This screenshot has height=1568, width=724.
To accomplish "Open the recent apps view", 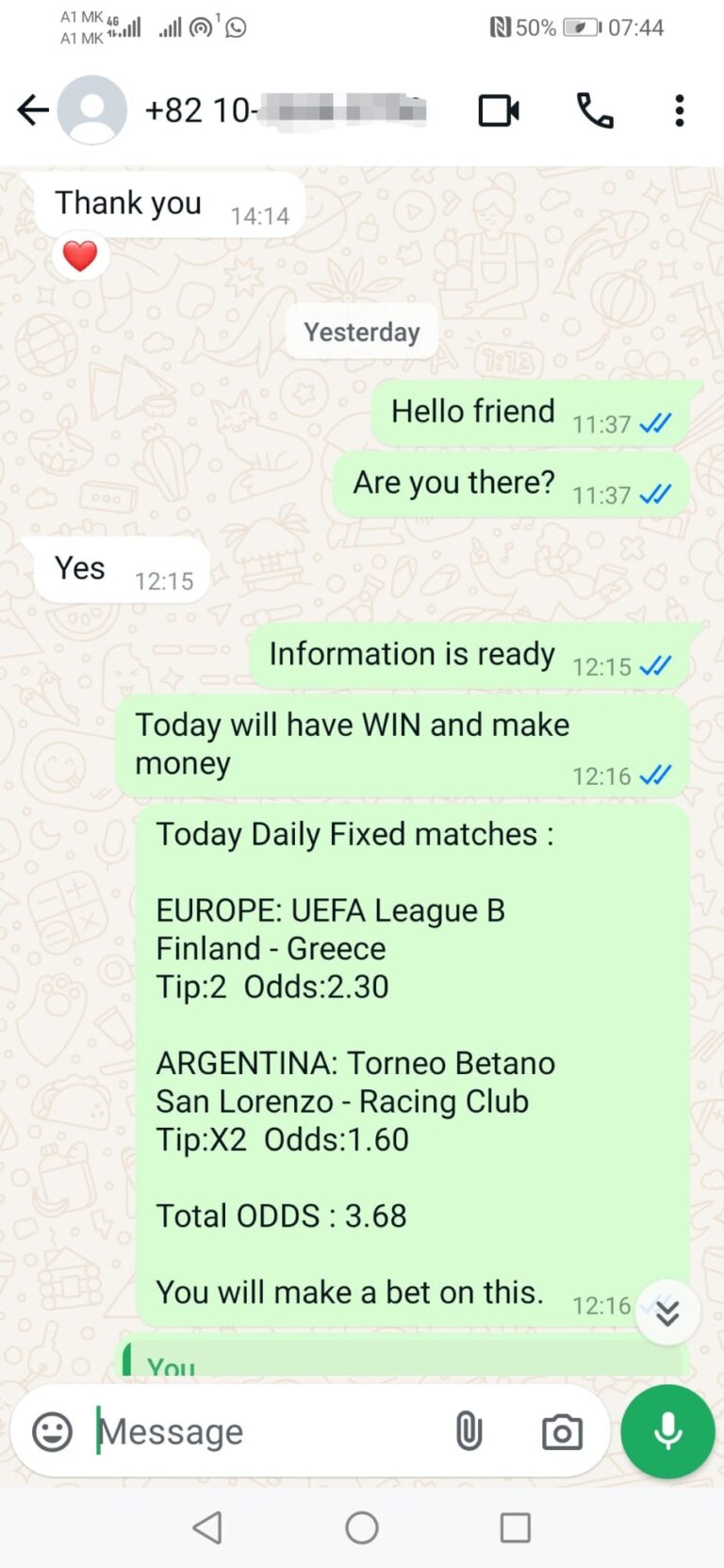I will click(x=515, y=1527).
